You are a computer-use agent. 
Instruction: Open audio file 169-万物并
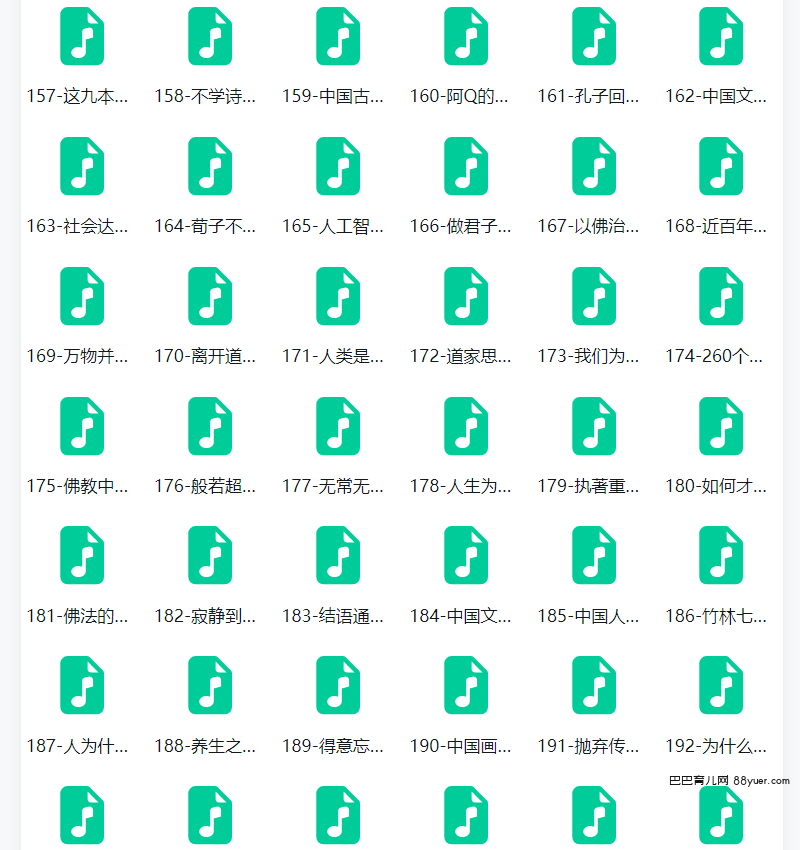point(82,297)
